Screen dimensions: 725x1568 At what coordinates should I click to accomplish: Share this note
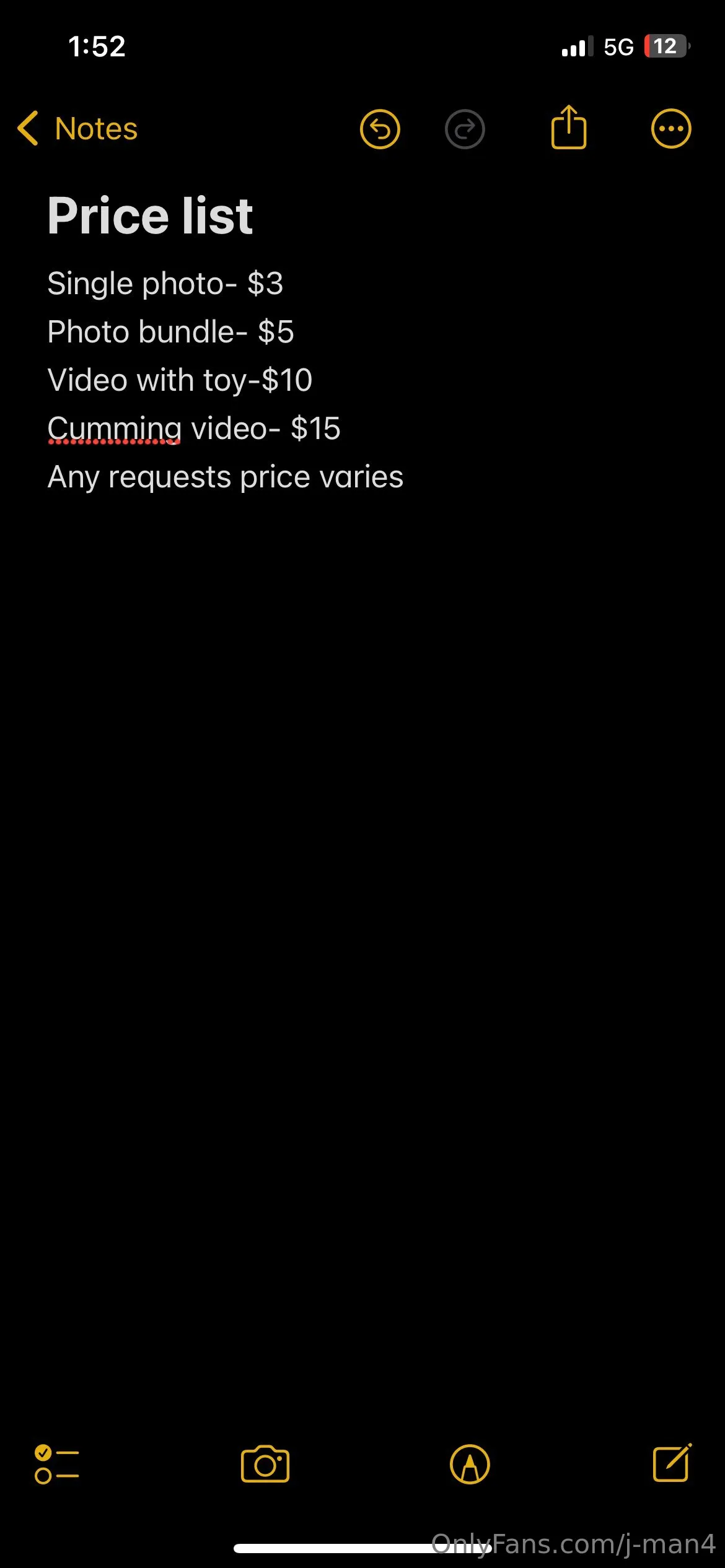[568, 128]
